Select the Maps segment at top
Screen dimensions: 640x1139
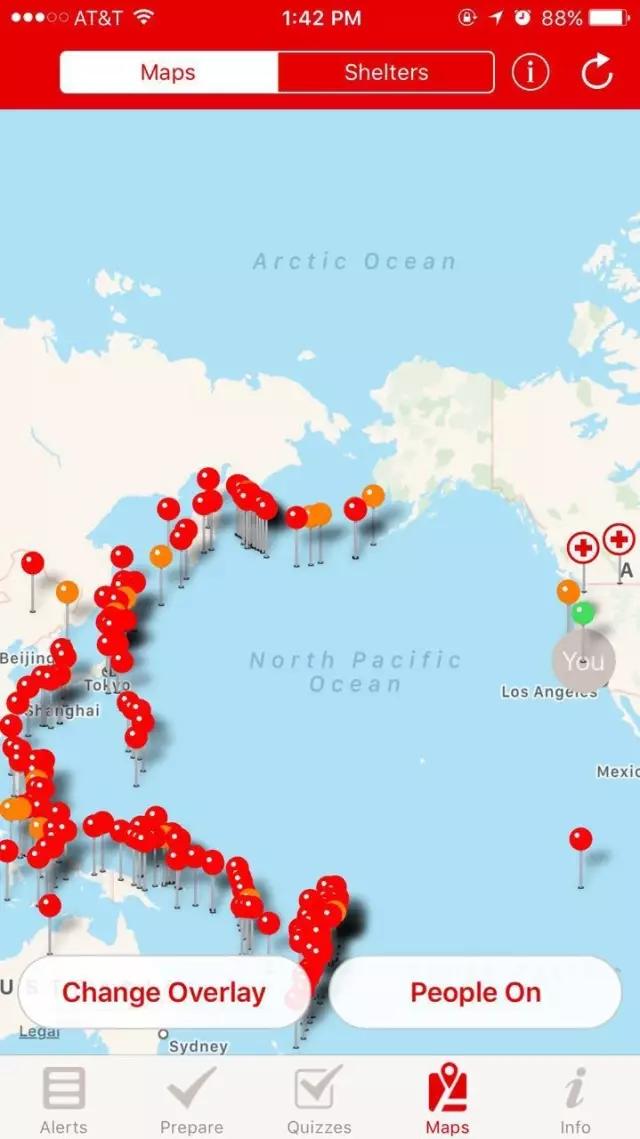tap(169, 73)
